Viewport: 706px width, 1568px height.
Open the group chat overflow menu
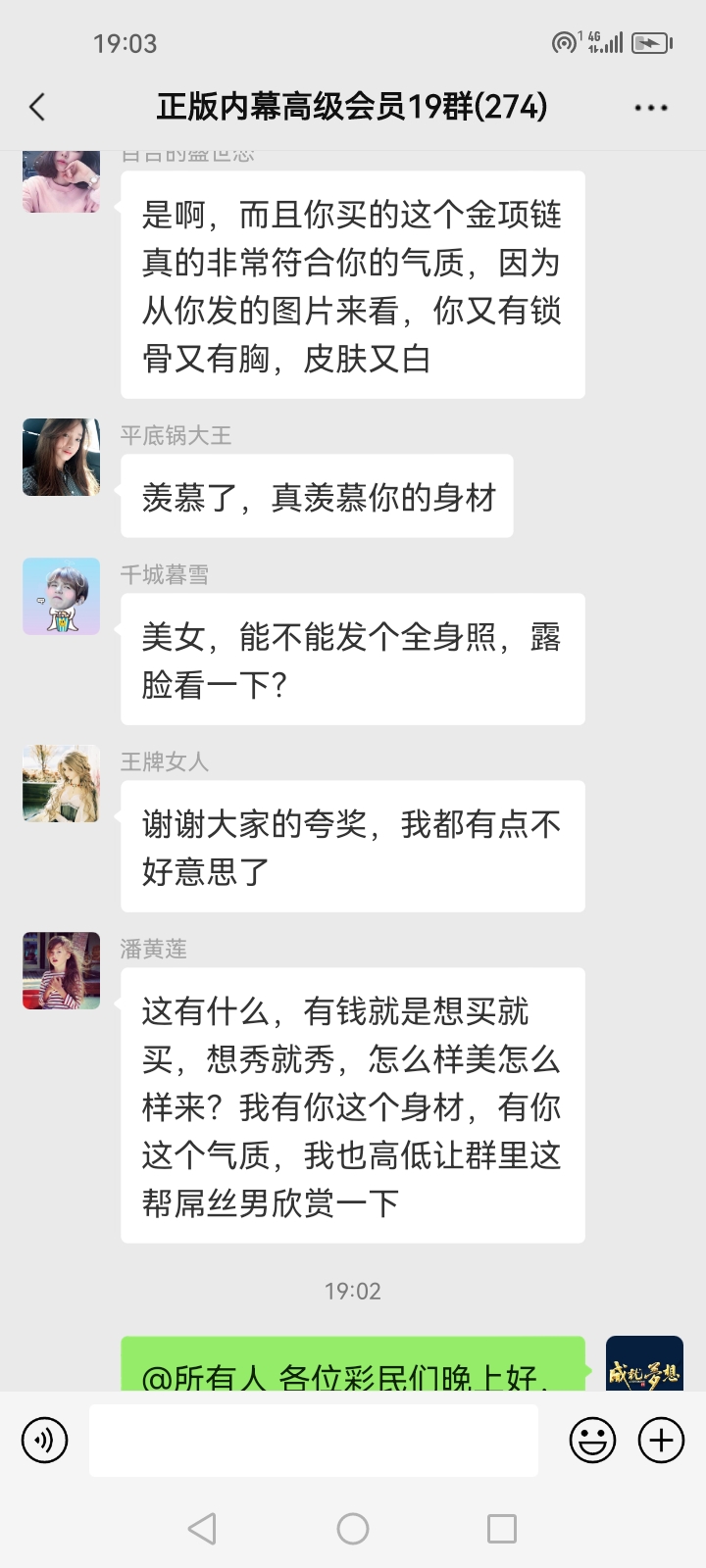(651, 108)
